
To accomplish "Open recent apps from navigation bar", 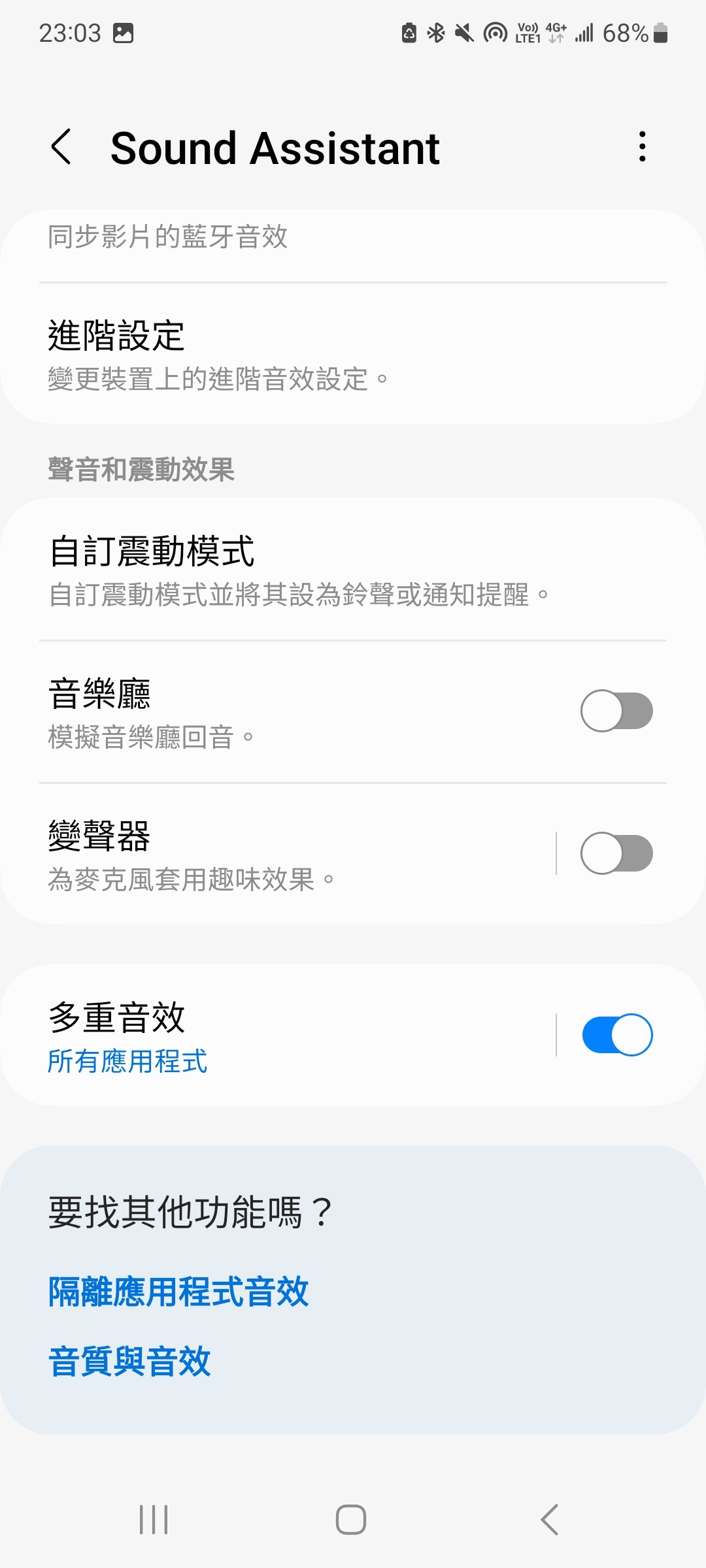I will (x=154, y=1520).
